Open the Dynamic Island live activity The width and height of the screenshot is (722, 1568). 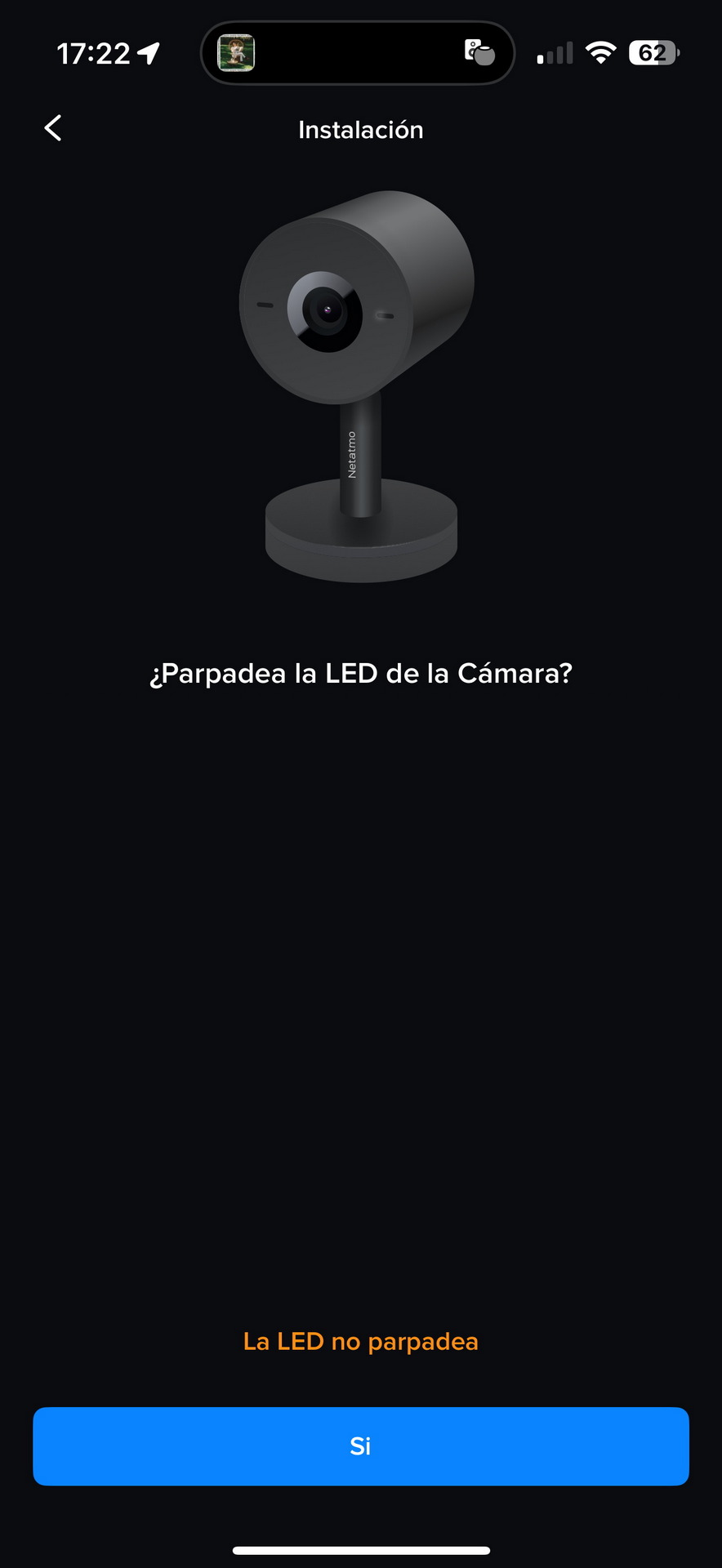click(x=358, y=53)
